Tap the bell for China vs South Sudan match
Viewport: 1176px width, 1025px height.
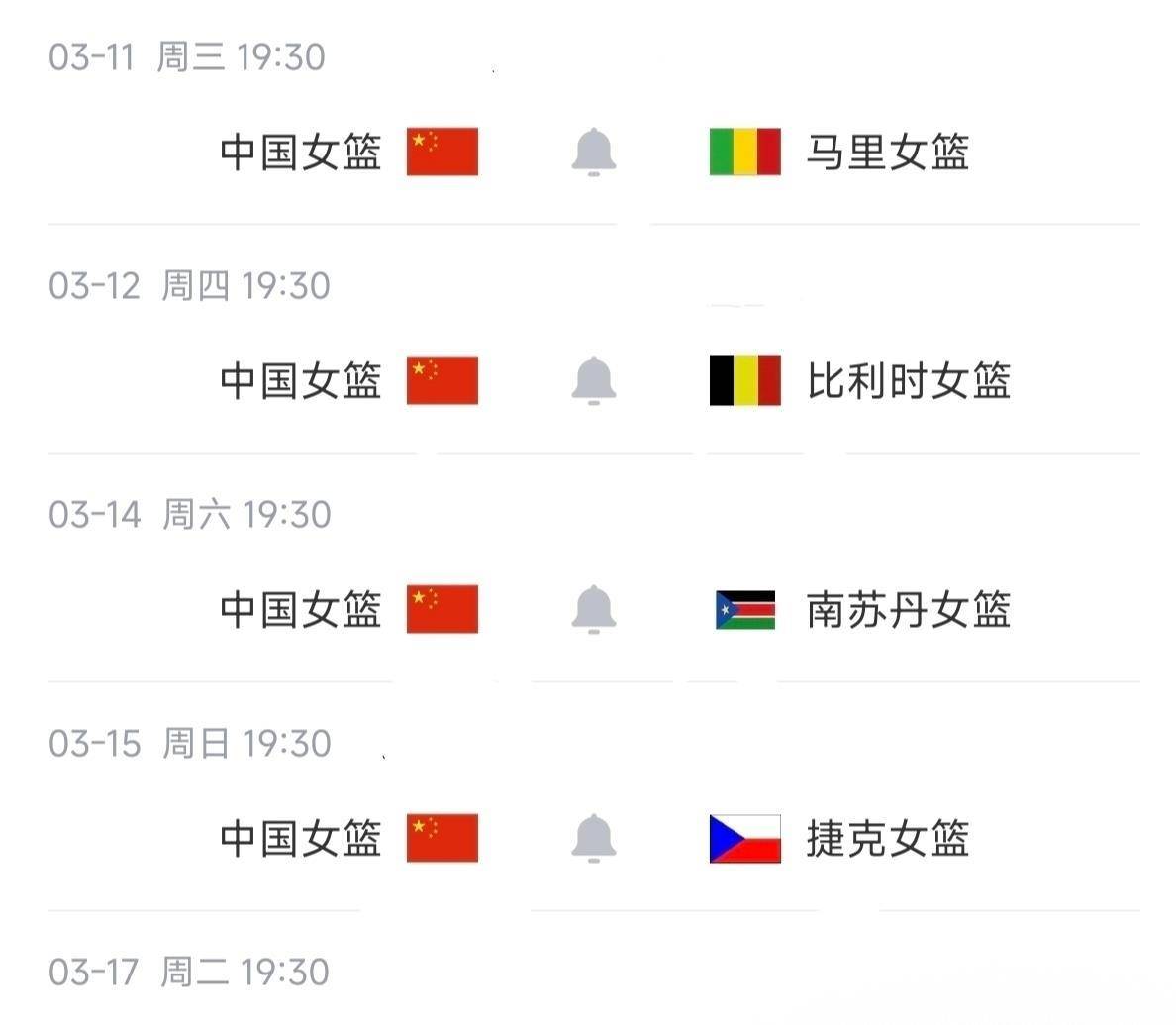pyautogui.click(x=593, y=609)
